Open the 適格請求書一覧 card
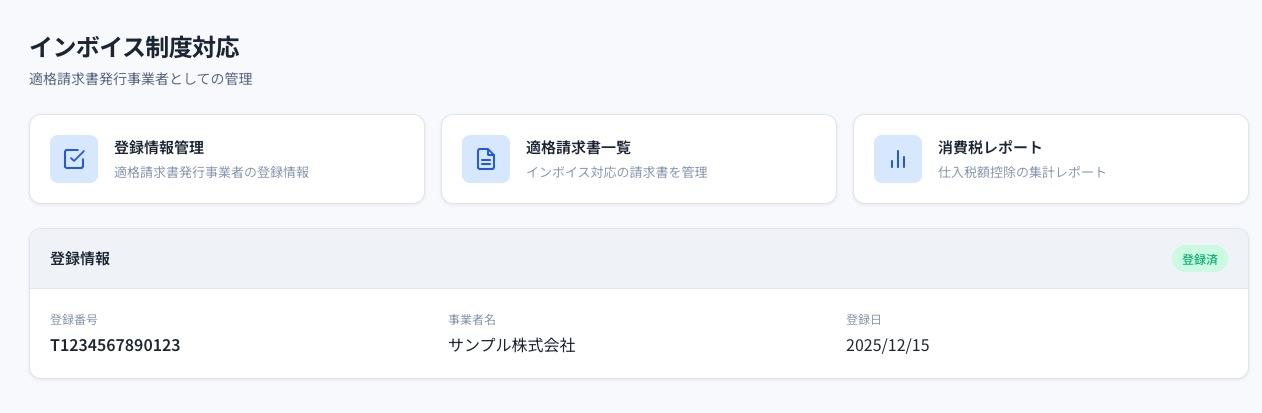The height and width of the screenshot is (413, 1262). 638,159
